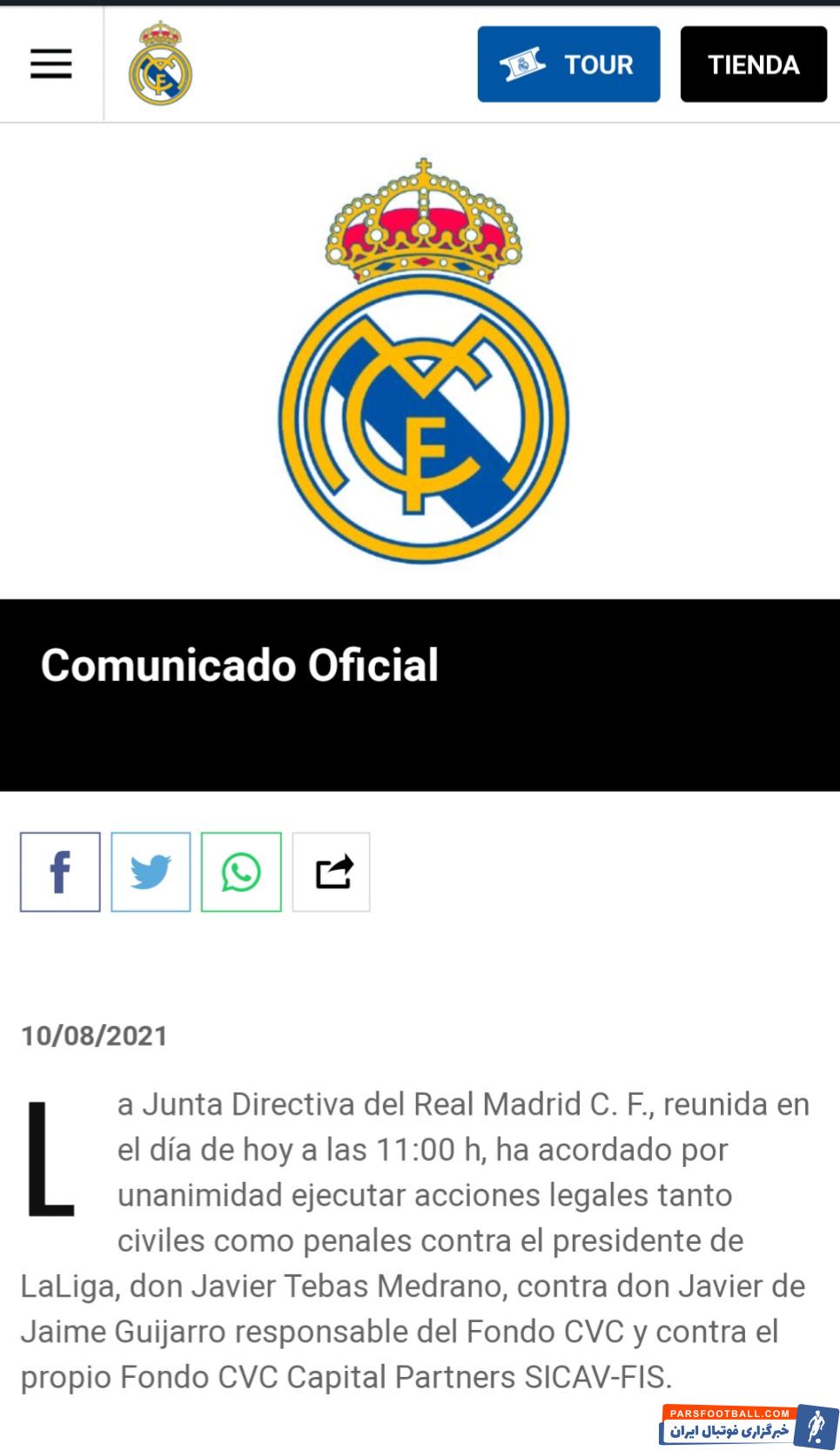Open the TOUR tickets button
840x1451 pixels.
click(x=568, y=64)
